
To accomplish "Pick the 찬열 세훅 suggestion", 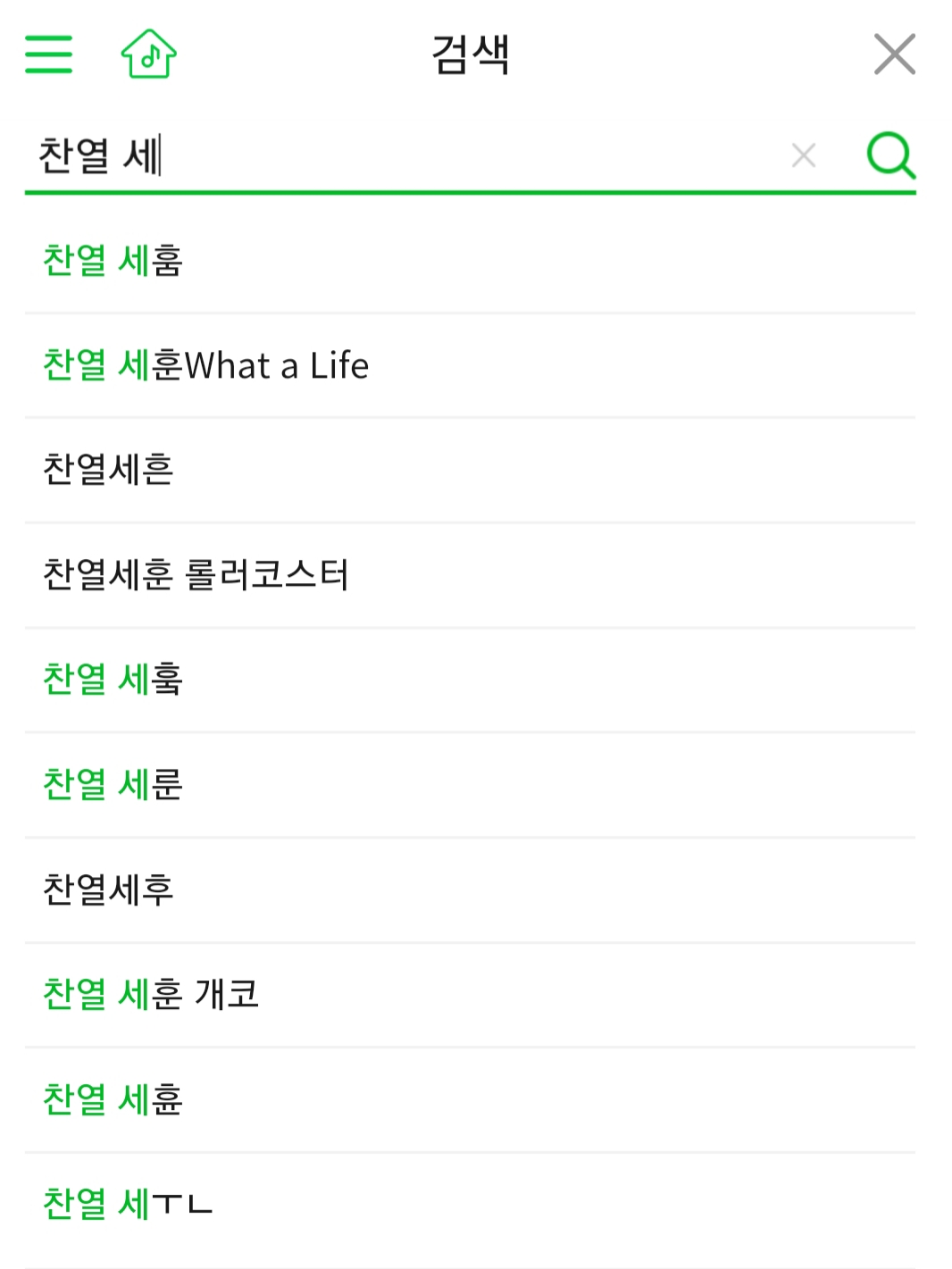I will (x=111, y=680).
